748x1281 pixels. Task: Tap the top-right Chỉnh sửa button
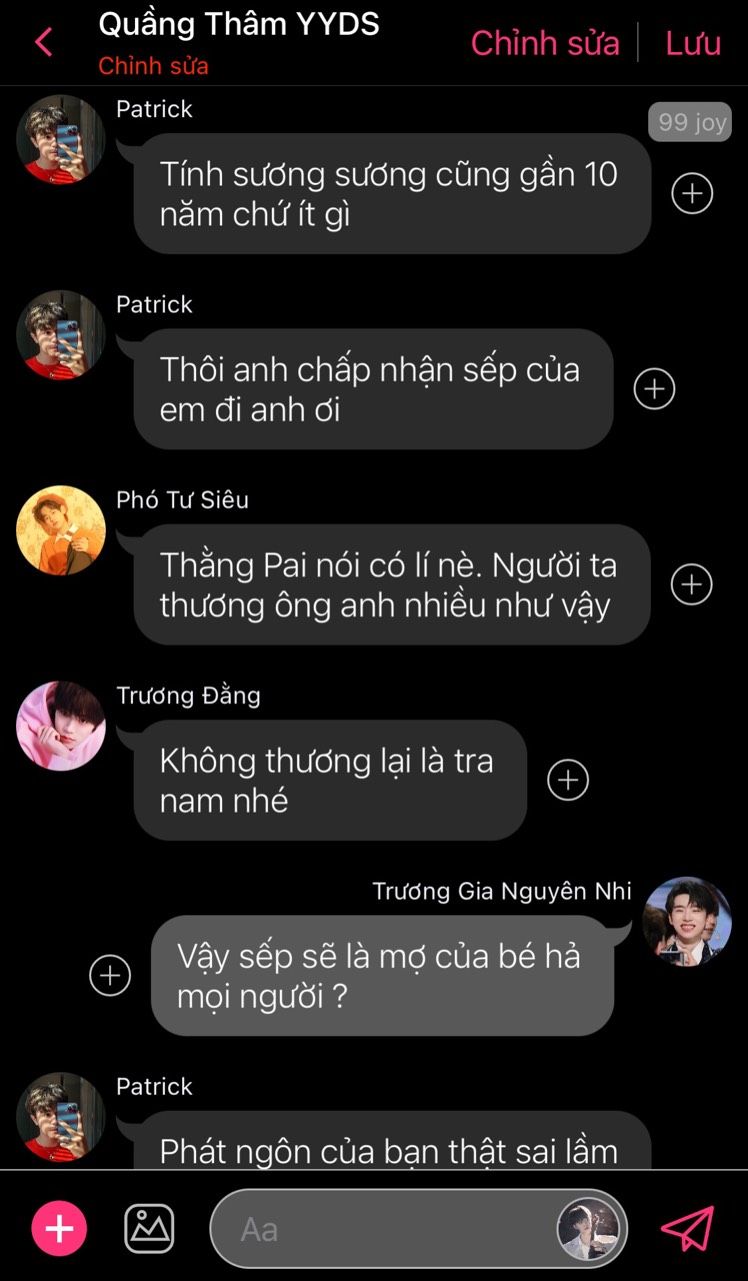(x=545, y=43)
